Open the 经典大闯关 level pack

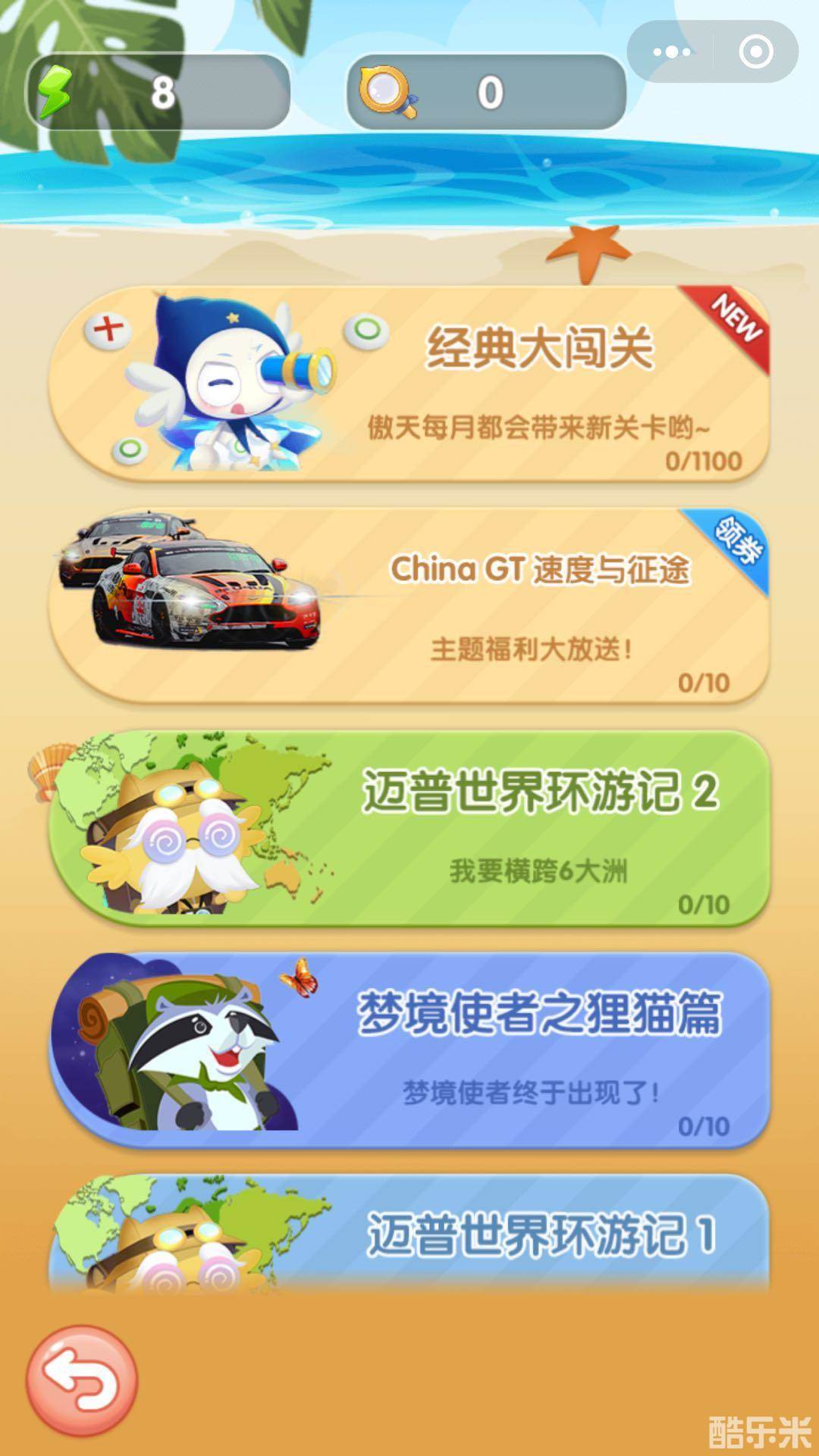pyautogui.click(x=409, y=383)
